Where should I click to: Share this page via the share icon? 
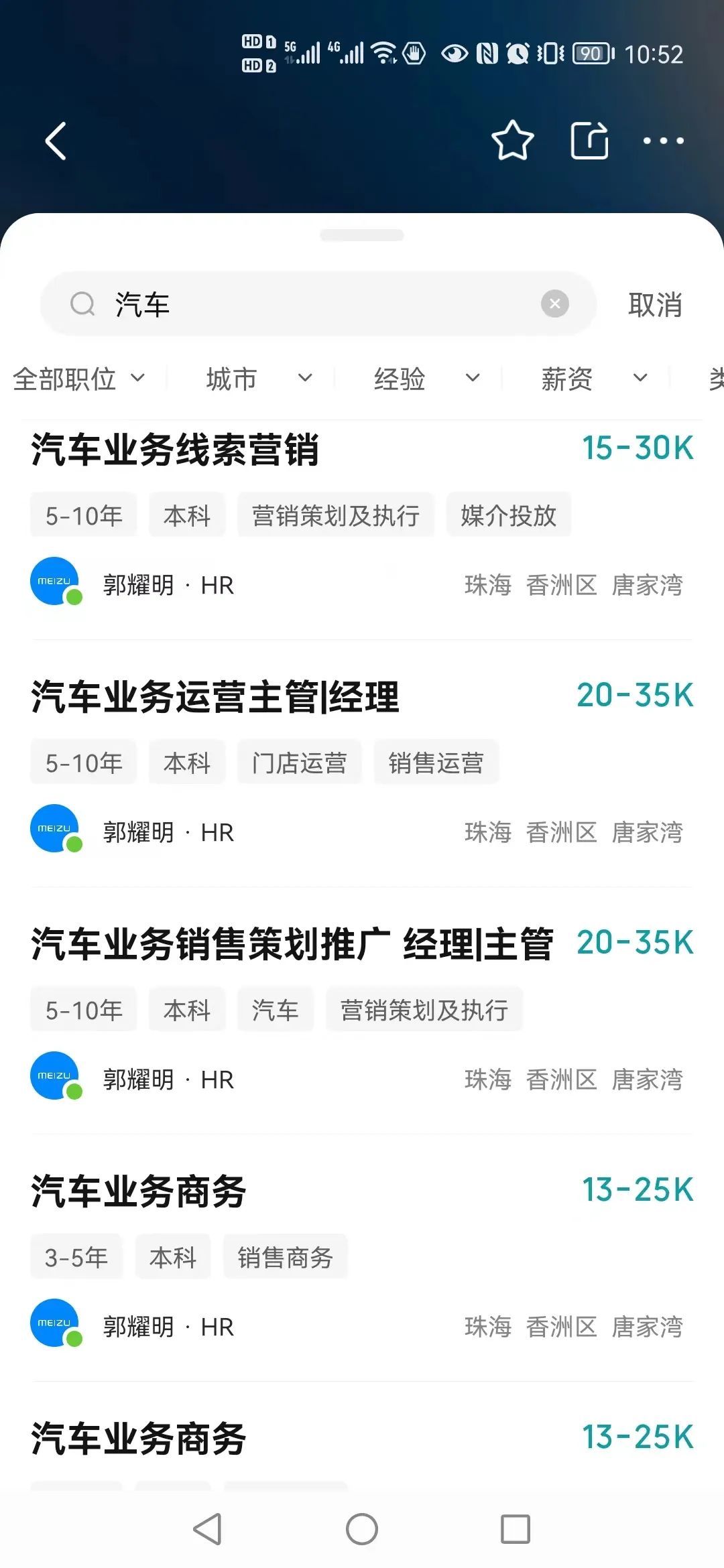point(589,141)
